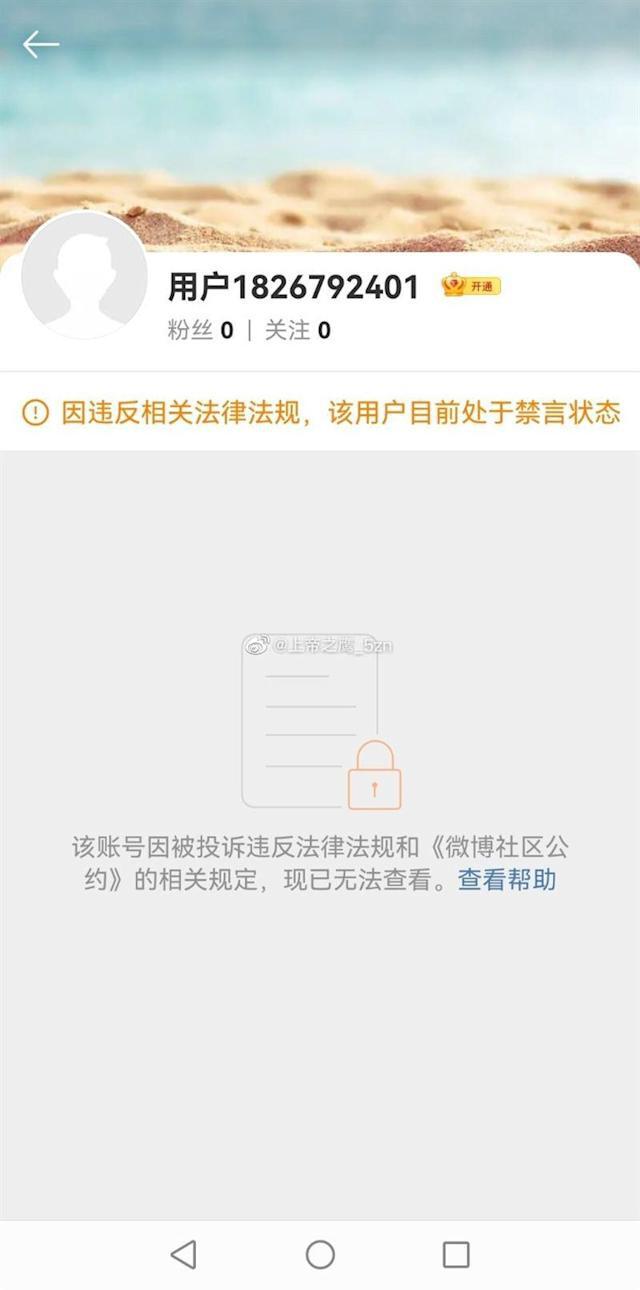Open the 查看帮助 help link
The image size is (640, 1290).
coord(507,880)
